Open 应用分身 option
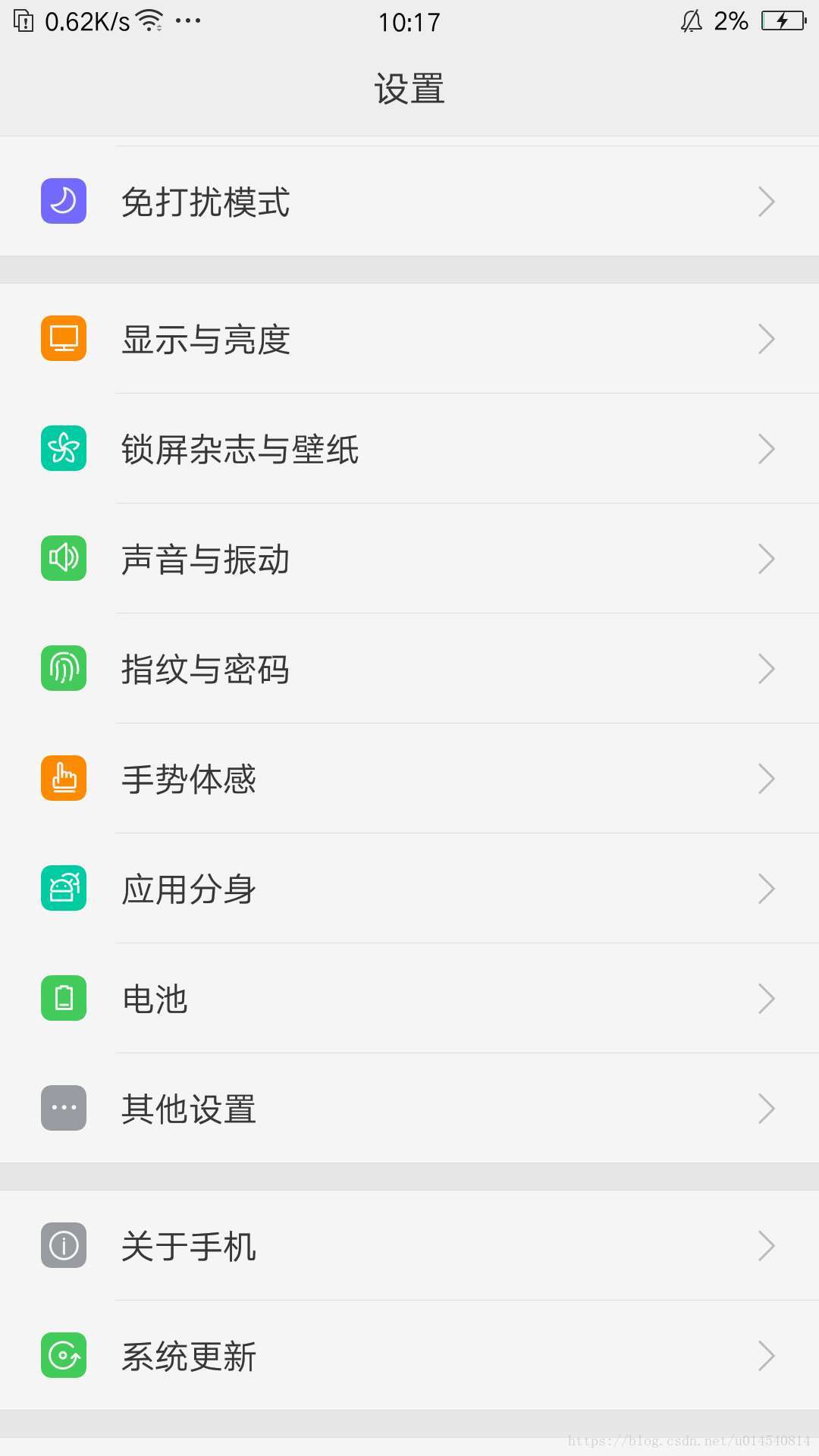The image size is (819, 1456). [x=409, y=889]
